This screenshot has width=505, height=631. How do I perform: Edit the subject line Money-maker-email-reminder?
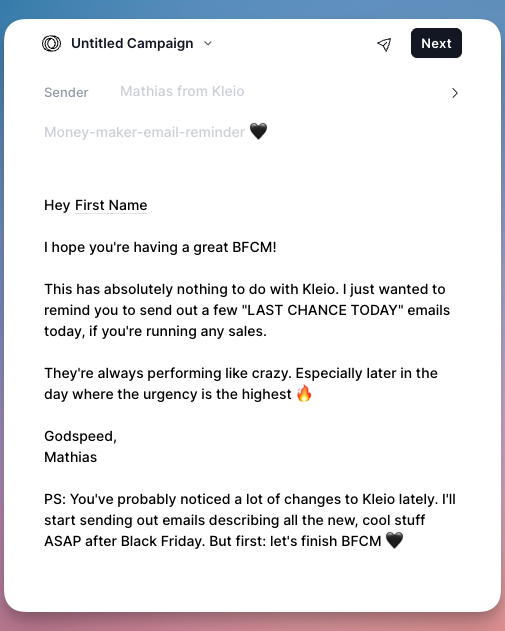(156, 132)
